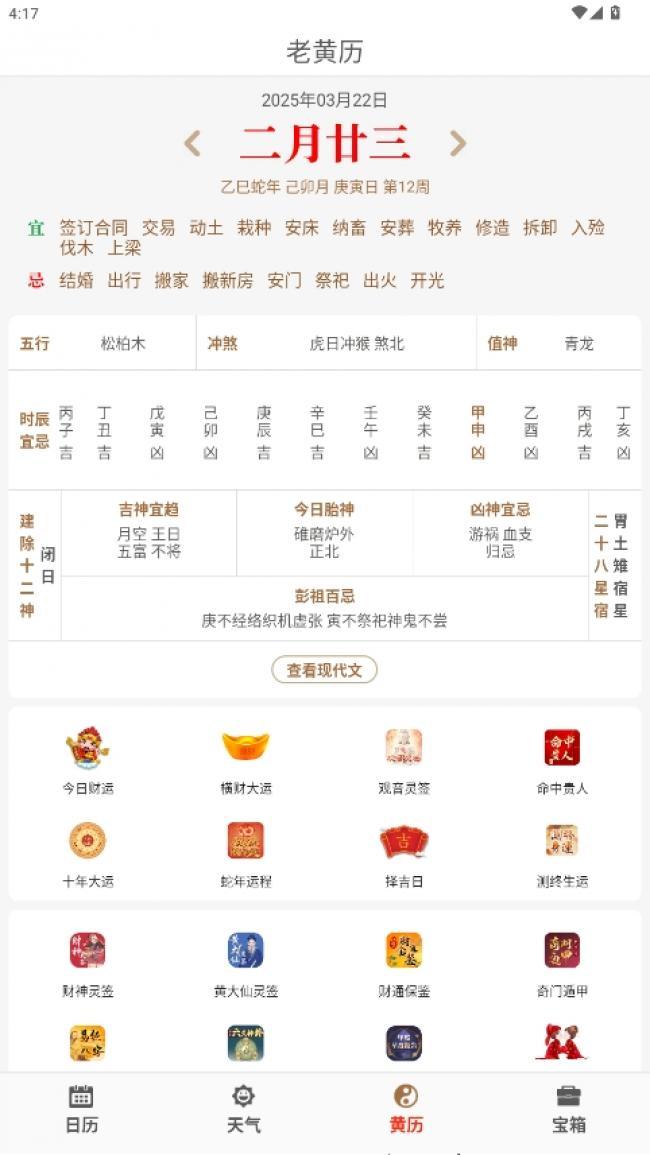
Task: Open 十年大运
Action: pos(88,852)
